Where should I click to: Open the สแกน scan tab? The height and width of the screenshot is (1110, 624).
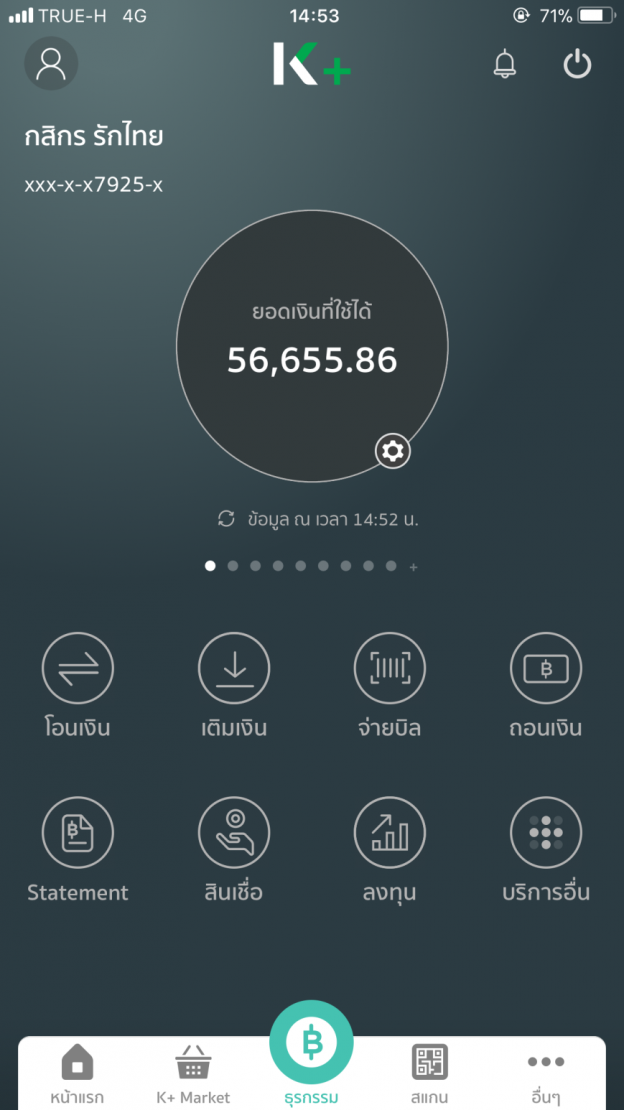(429, 1072)
